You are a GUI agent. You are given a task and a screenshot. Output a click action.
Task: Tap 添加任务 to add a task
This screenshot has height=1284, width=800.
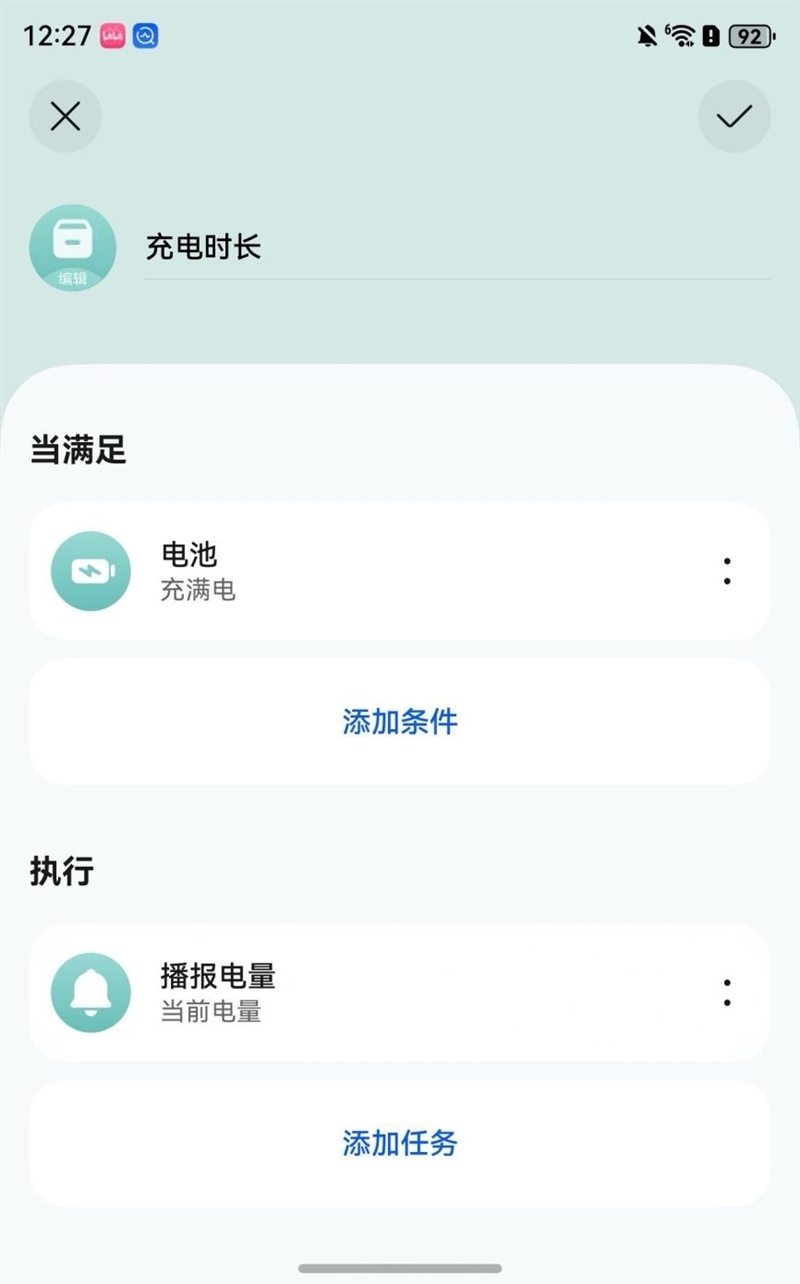tap(400, 1144)
